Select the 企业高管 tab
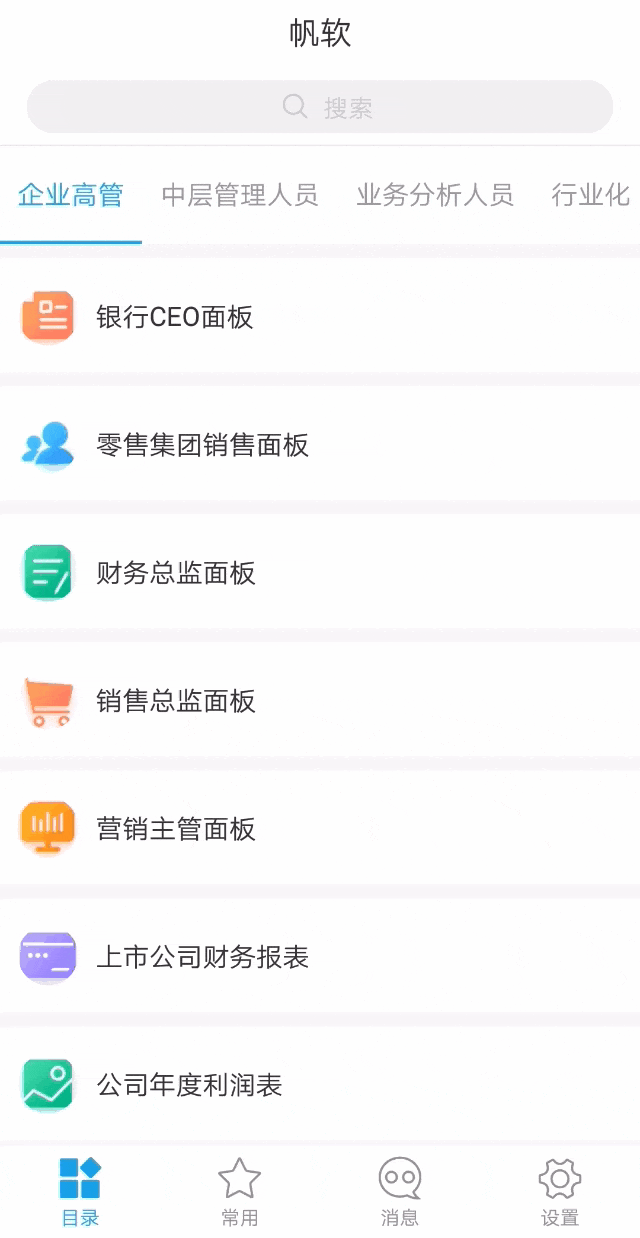 point(70,195)
